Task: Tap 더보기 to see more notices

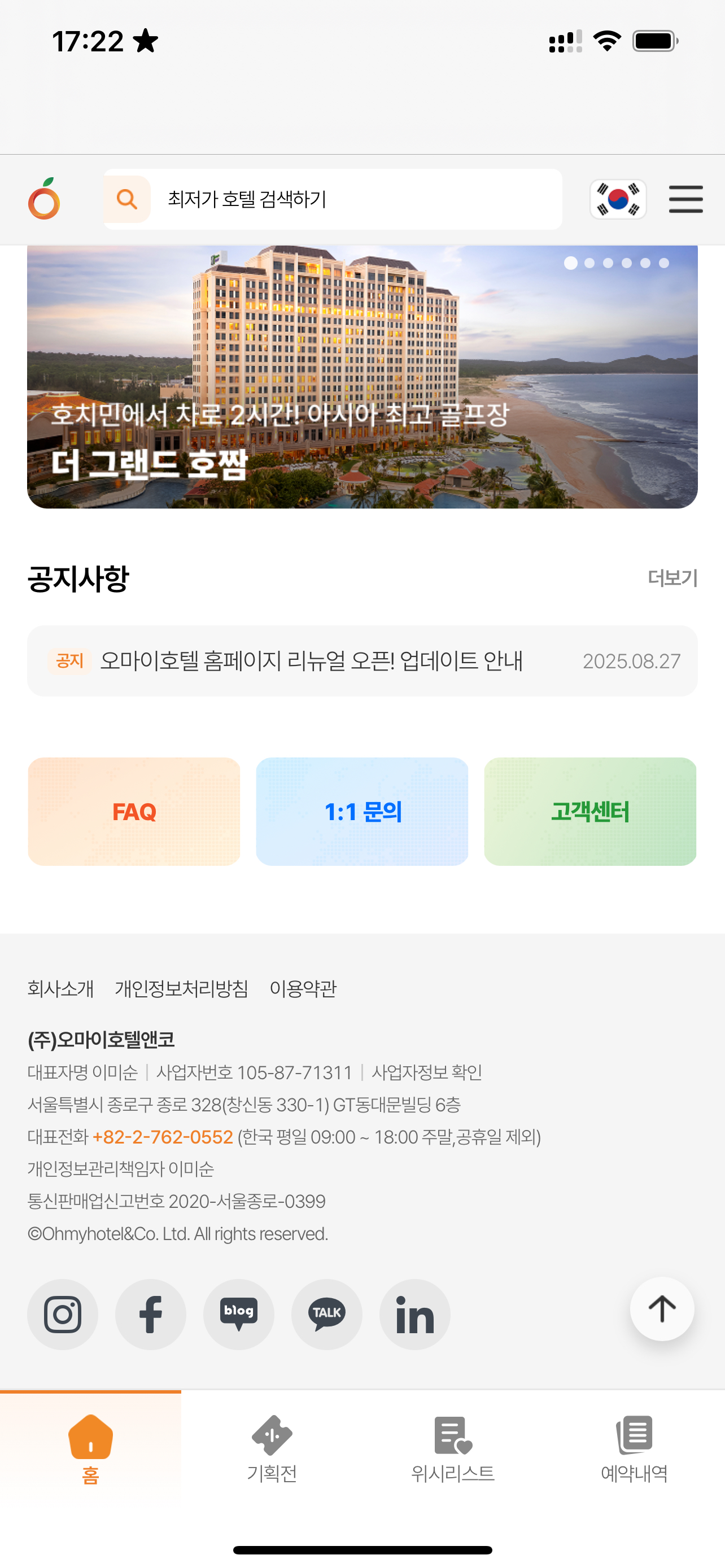Action: coord(672,577)
